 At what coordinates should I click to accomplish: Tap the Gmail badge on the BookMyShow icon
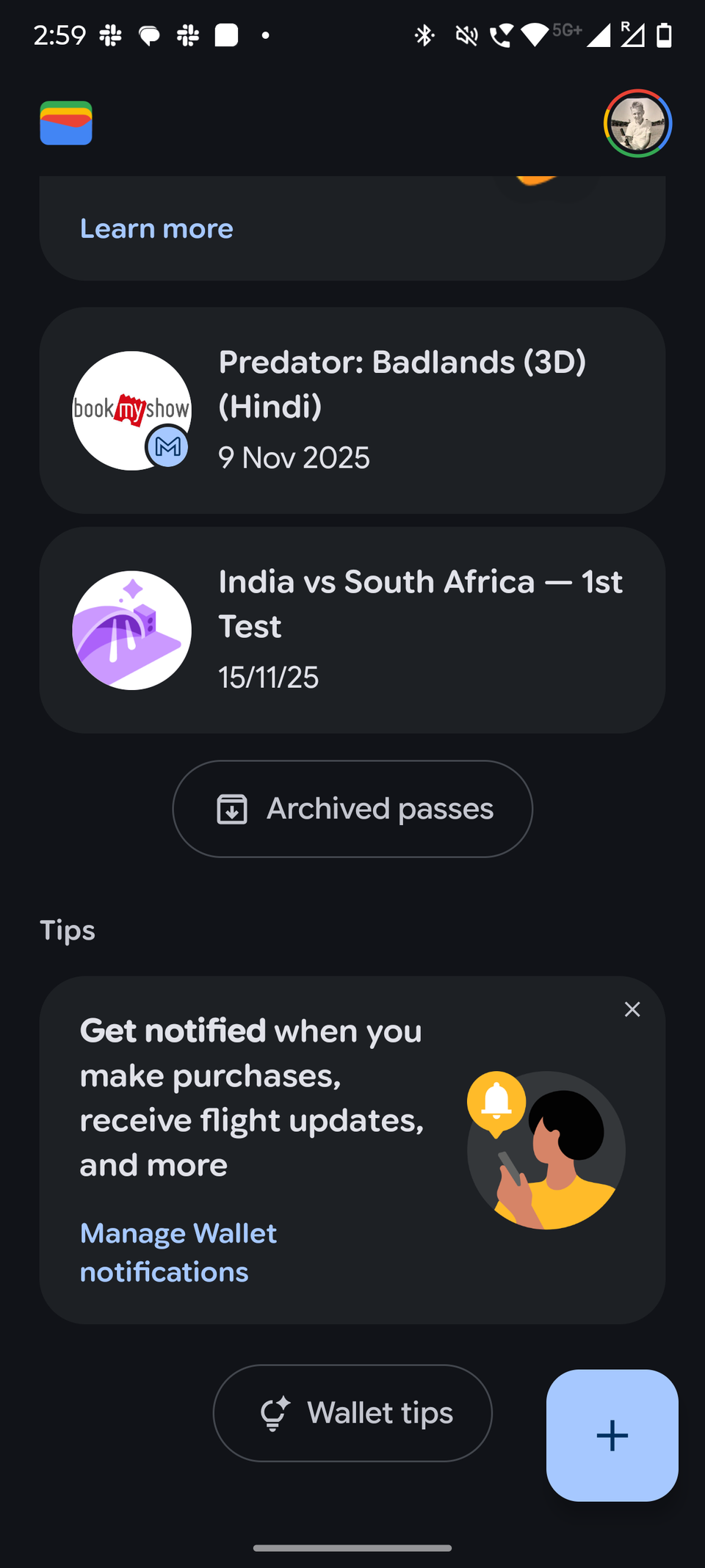167,446
